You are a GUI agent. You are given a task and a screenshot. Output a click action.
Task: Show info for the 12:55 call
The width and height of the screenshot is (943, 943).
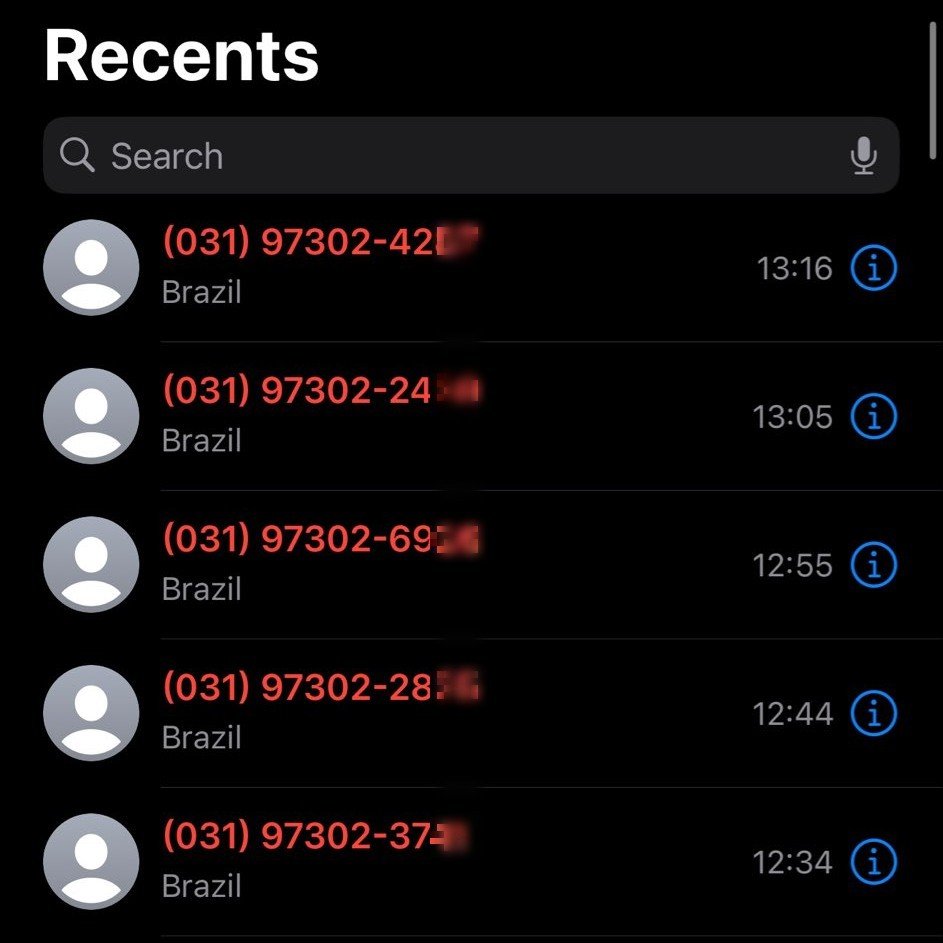pyautogui.click(x=873, y=565)
